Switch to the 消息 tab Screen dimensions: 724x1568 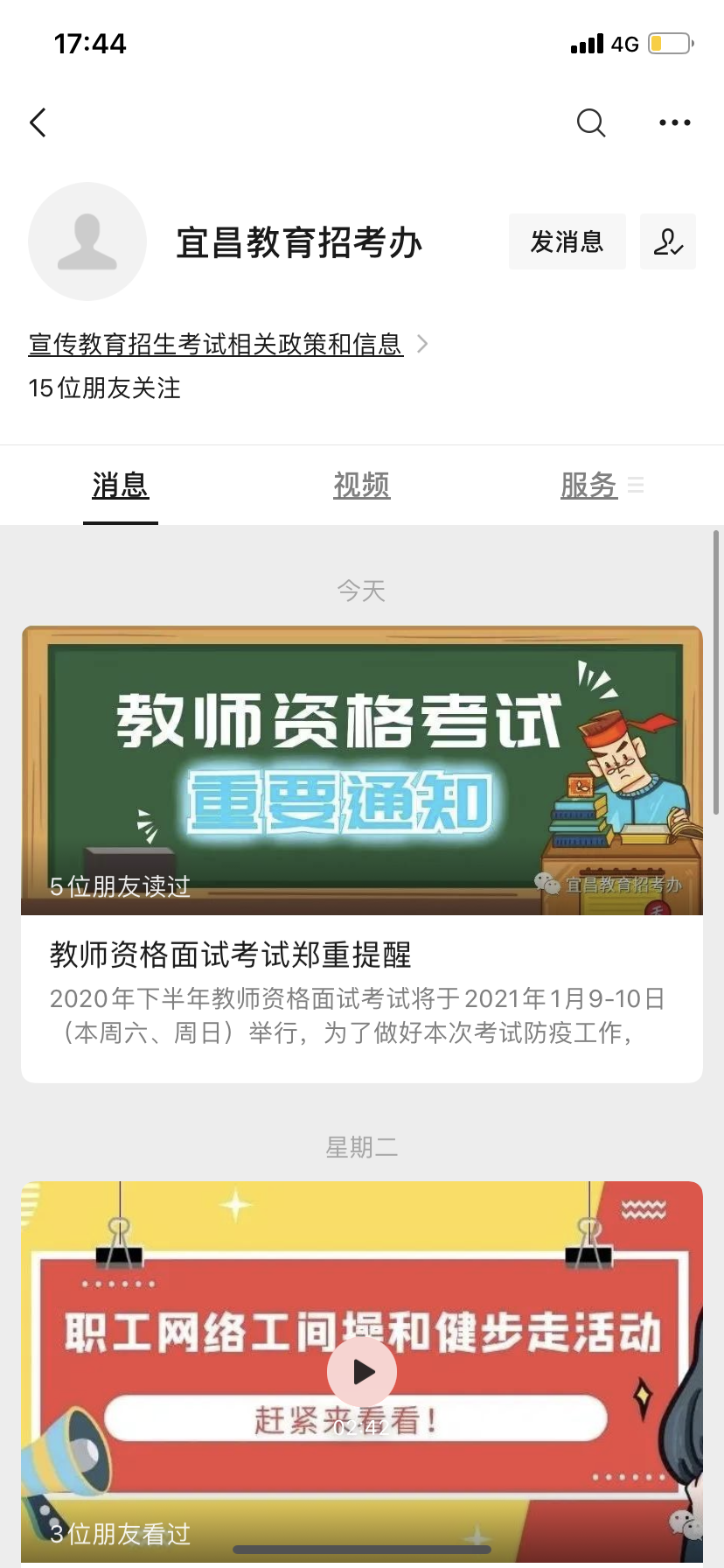point(121,485)
